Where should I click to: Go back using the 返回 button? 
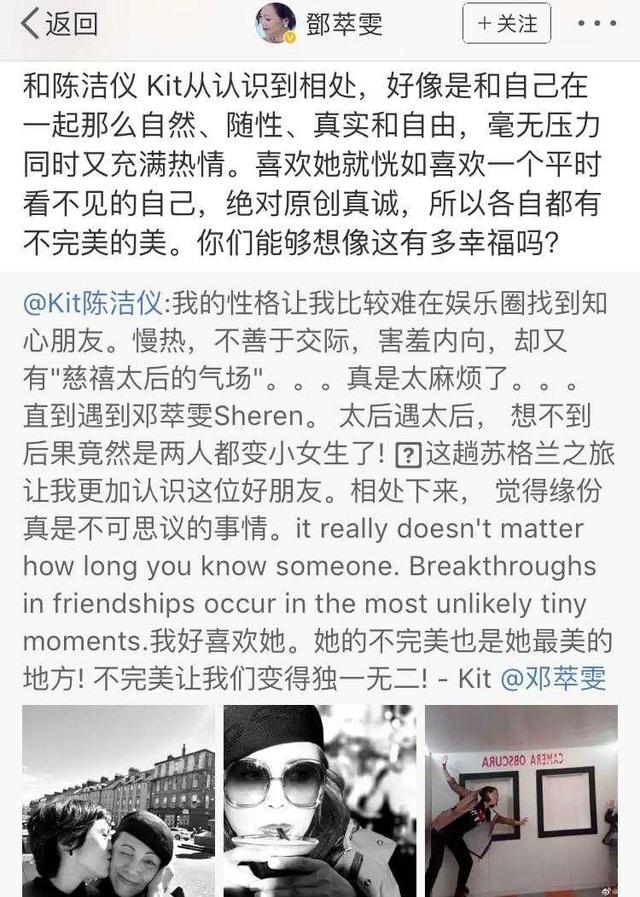[x=60, y=24]
